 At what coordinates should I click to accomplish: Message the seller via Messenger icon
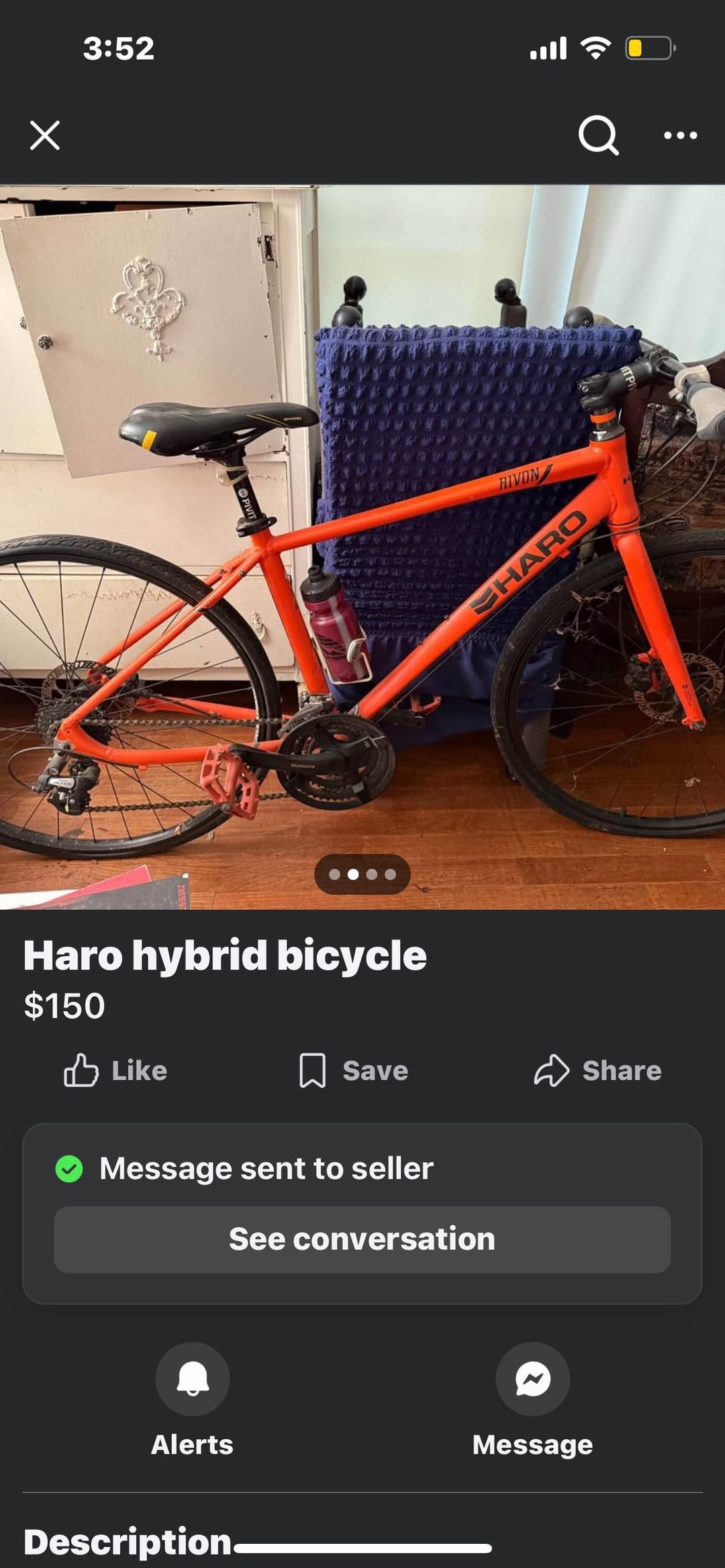pos(533,1379)
